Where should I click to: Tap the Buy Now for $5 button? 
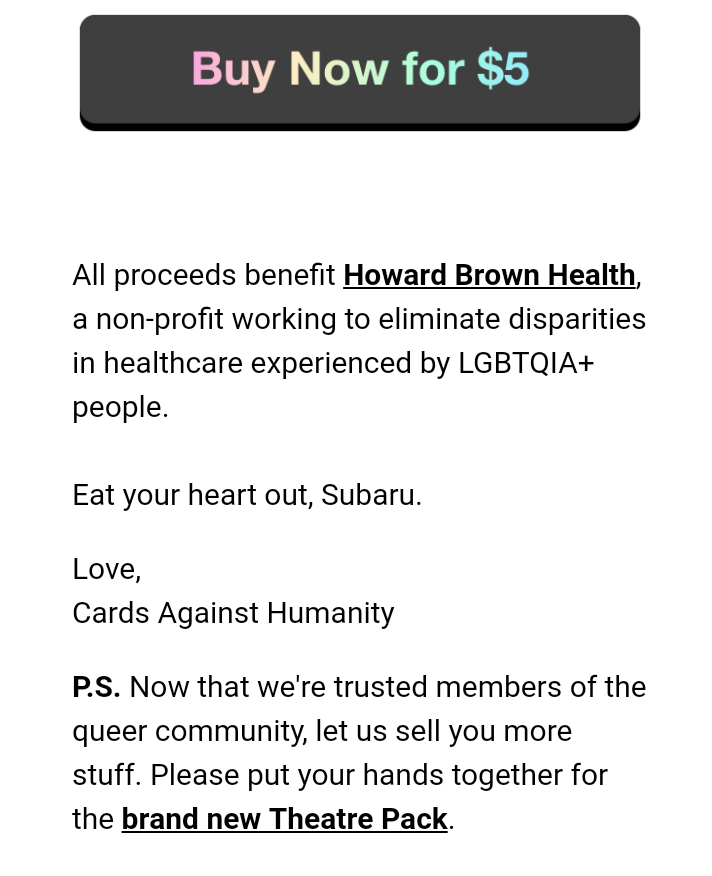coord(360,70)
